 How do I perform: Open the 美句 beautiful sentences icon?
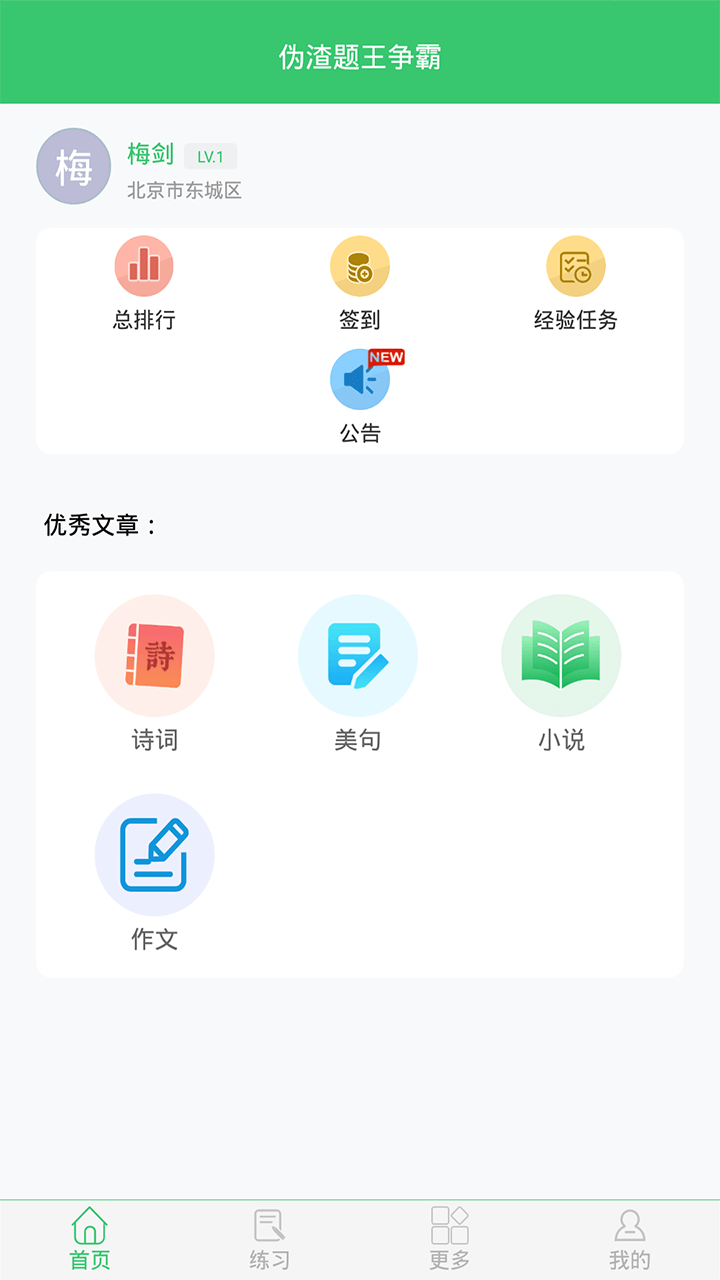point(358,655)
